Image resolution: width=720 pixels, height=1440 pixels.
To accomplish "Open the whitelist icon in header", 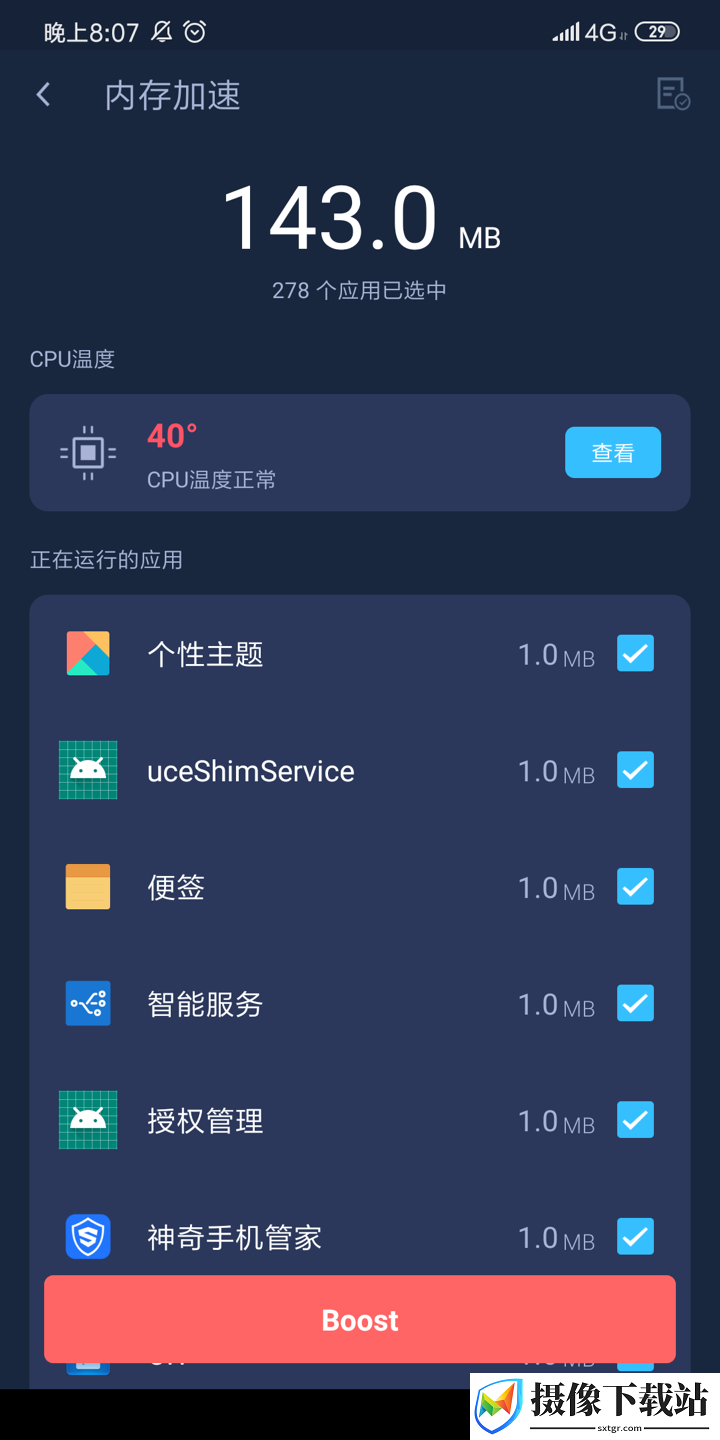I will point(673,94).
